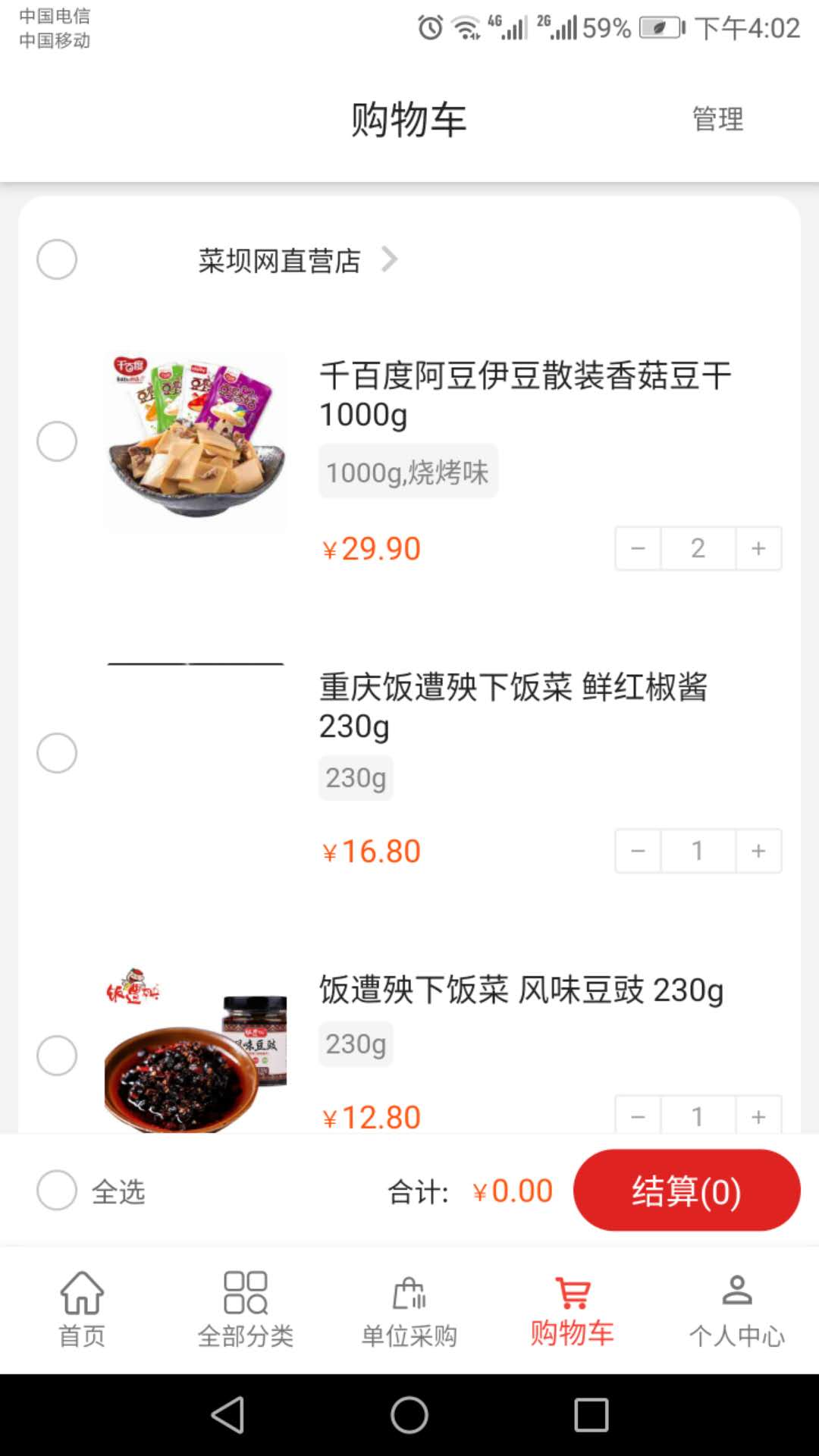Open the 香菇豆干 product image
819x1456 pixels.
pyautogui.click(x=196, y=441)
